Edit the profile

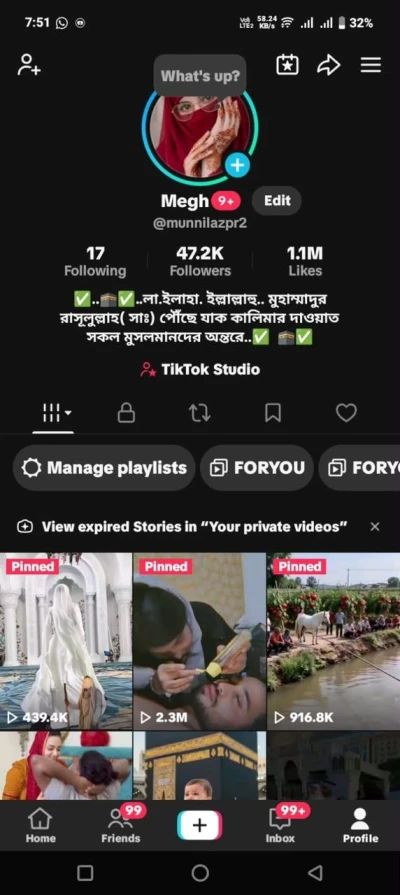[x=277, y=200]
